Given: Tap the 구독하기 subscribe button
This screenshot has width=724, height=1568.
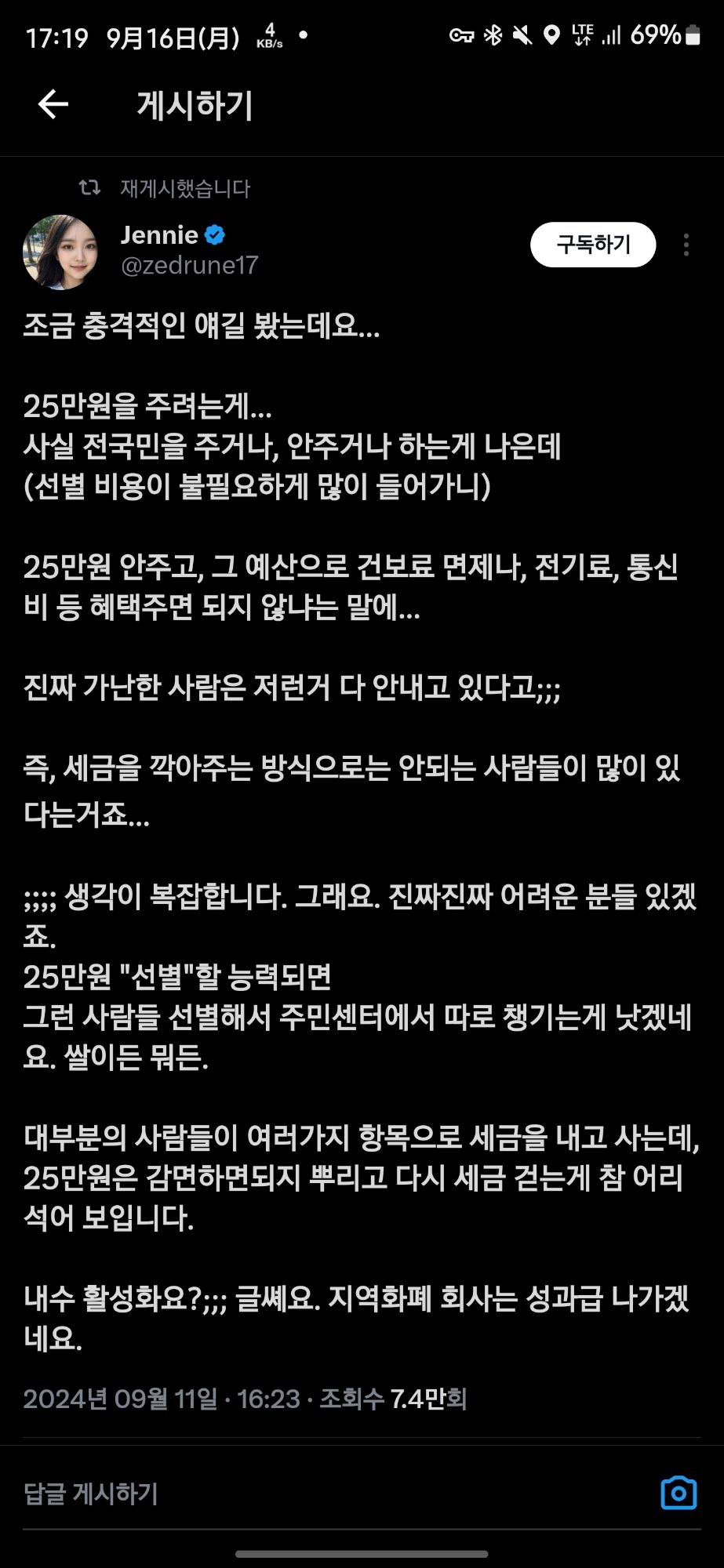Looking at the screenshot, I should 593,245.
